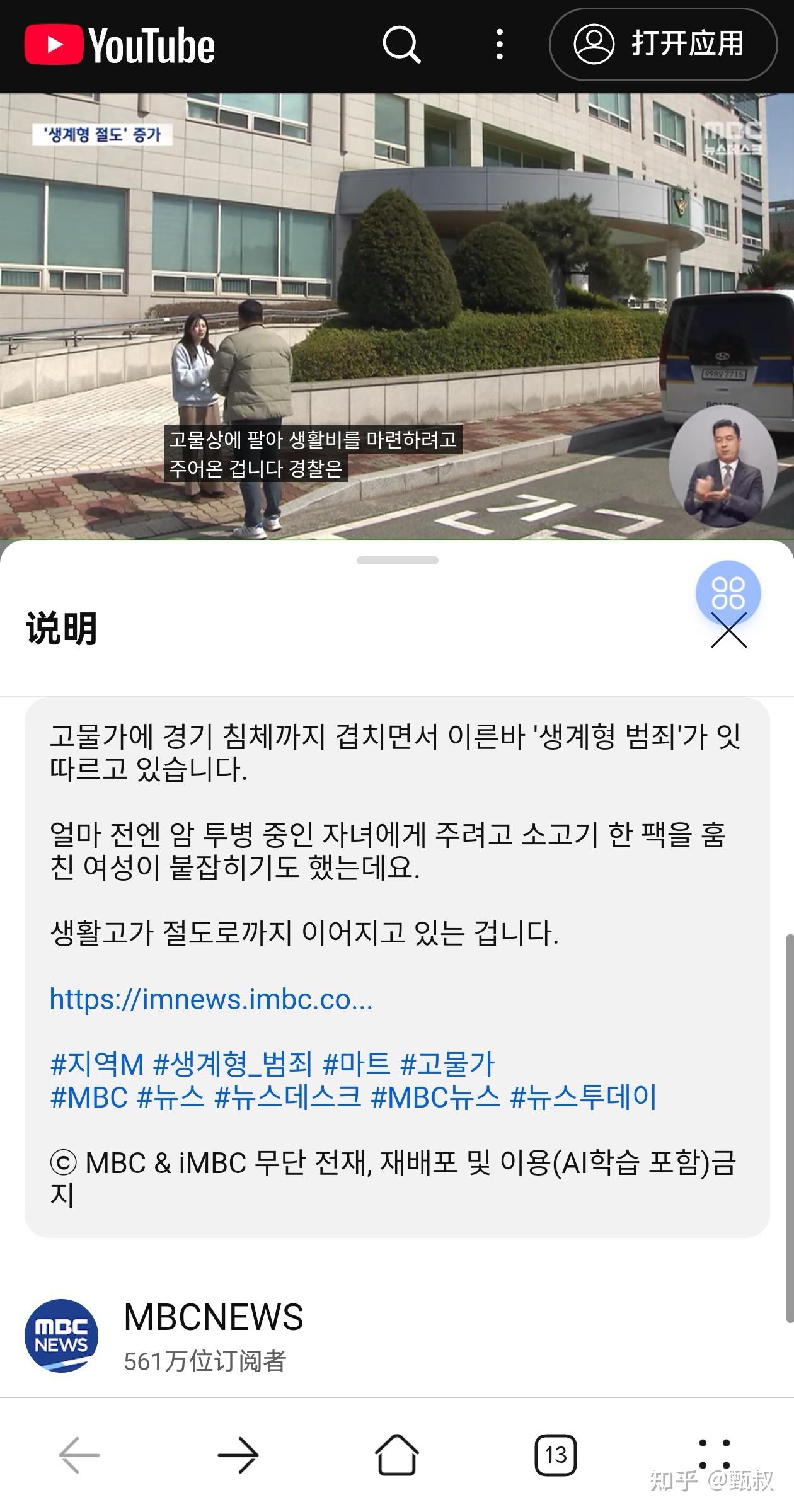Image resolution: width=794 pixels, height=1512 pixels.
Task: Open hashtag #뉴스데스크
Action: tap(287, 1097)
